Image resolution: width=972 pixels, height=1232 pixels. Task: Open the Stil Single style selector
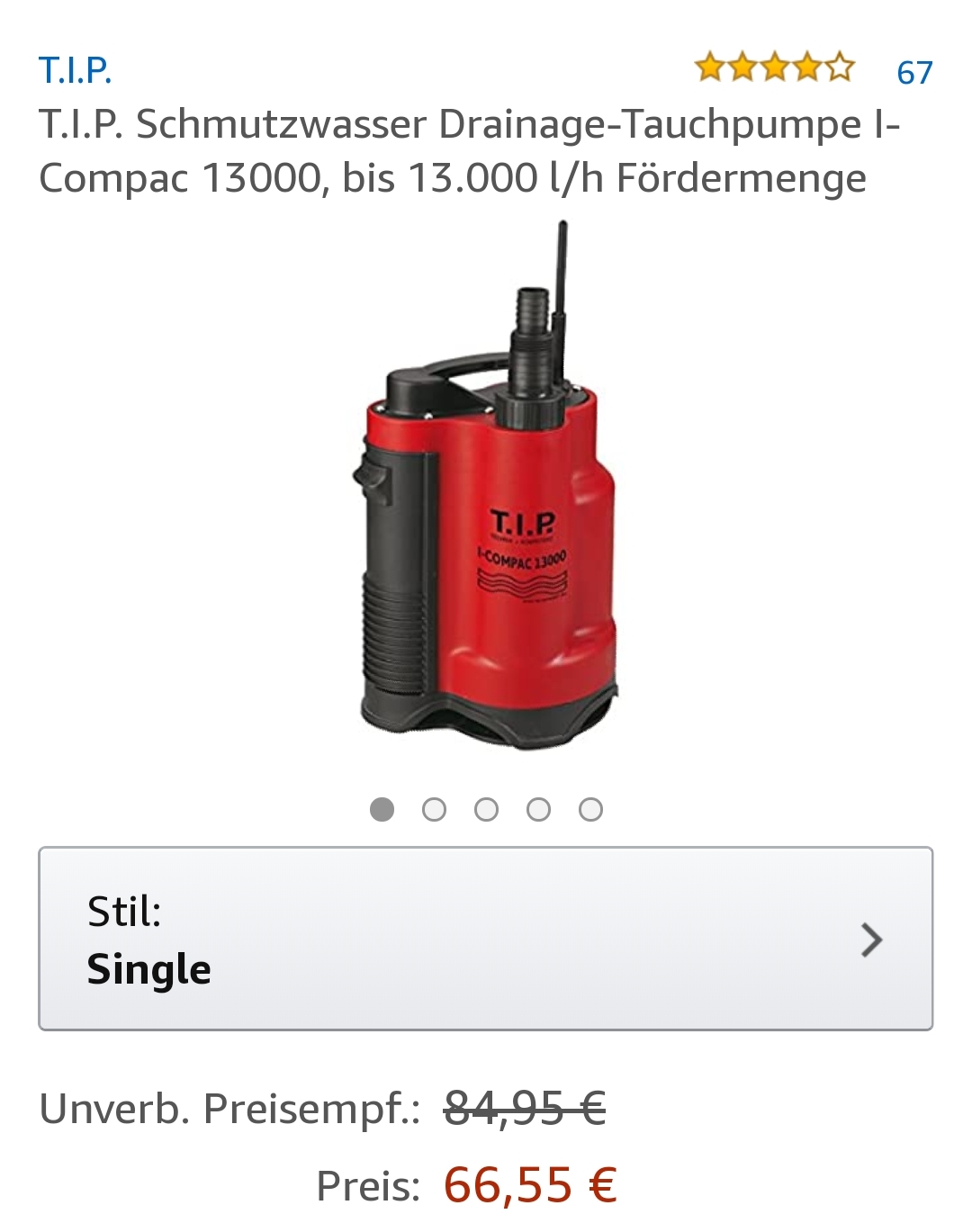coord(485,939)
